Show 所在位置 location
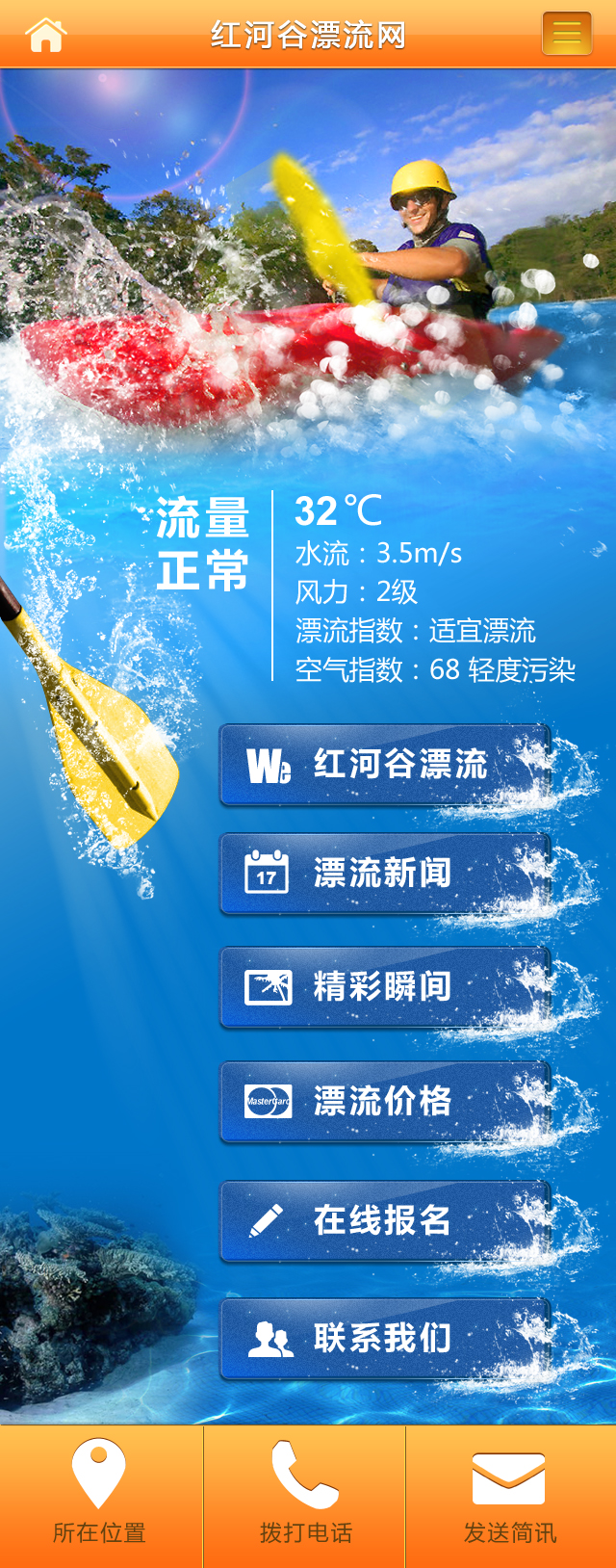This screenshot has width=616, height=1568. (100, 1496)
